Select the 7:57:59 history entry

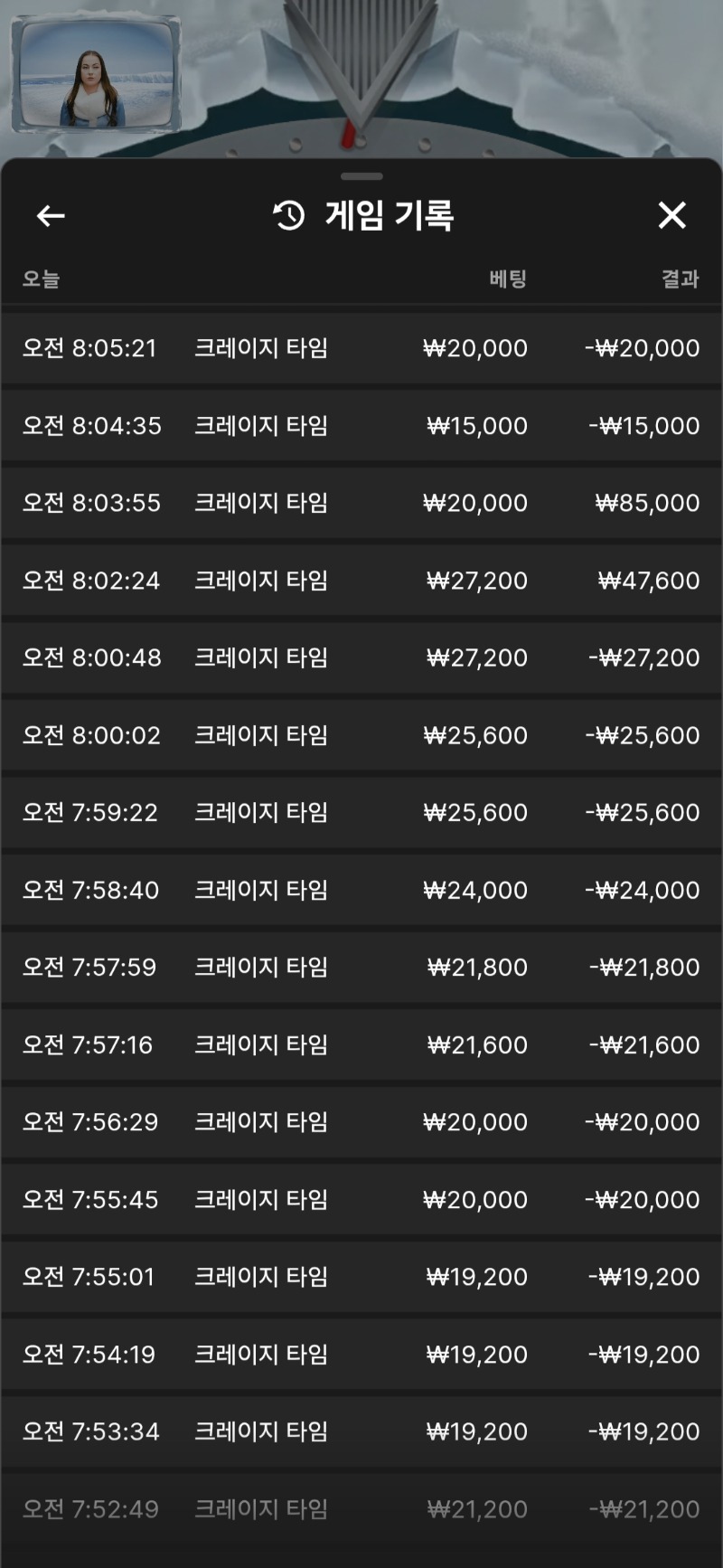361,967
